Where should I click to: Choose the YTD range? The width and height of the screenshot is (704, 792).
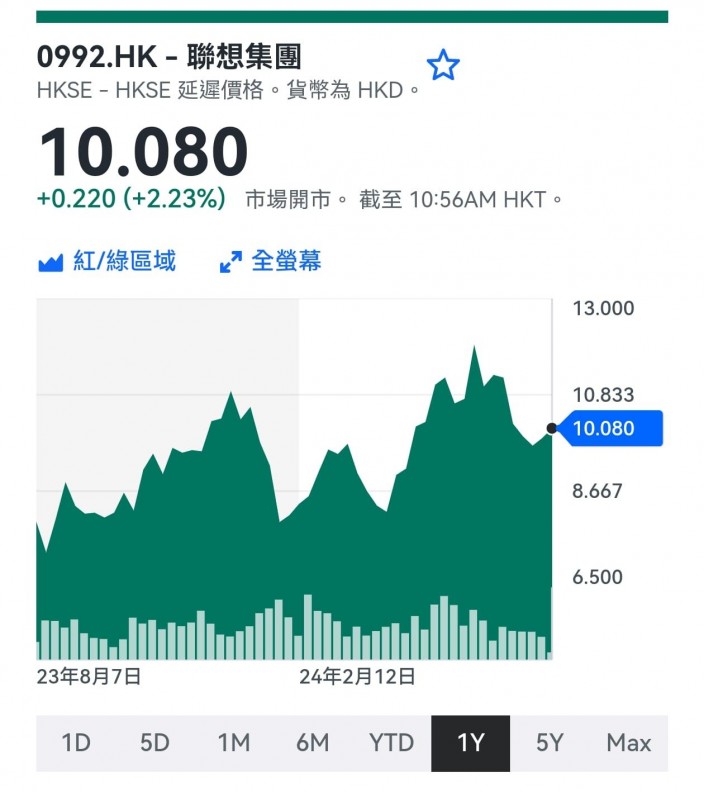pos(391,743)
